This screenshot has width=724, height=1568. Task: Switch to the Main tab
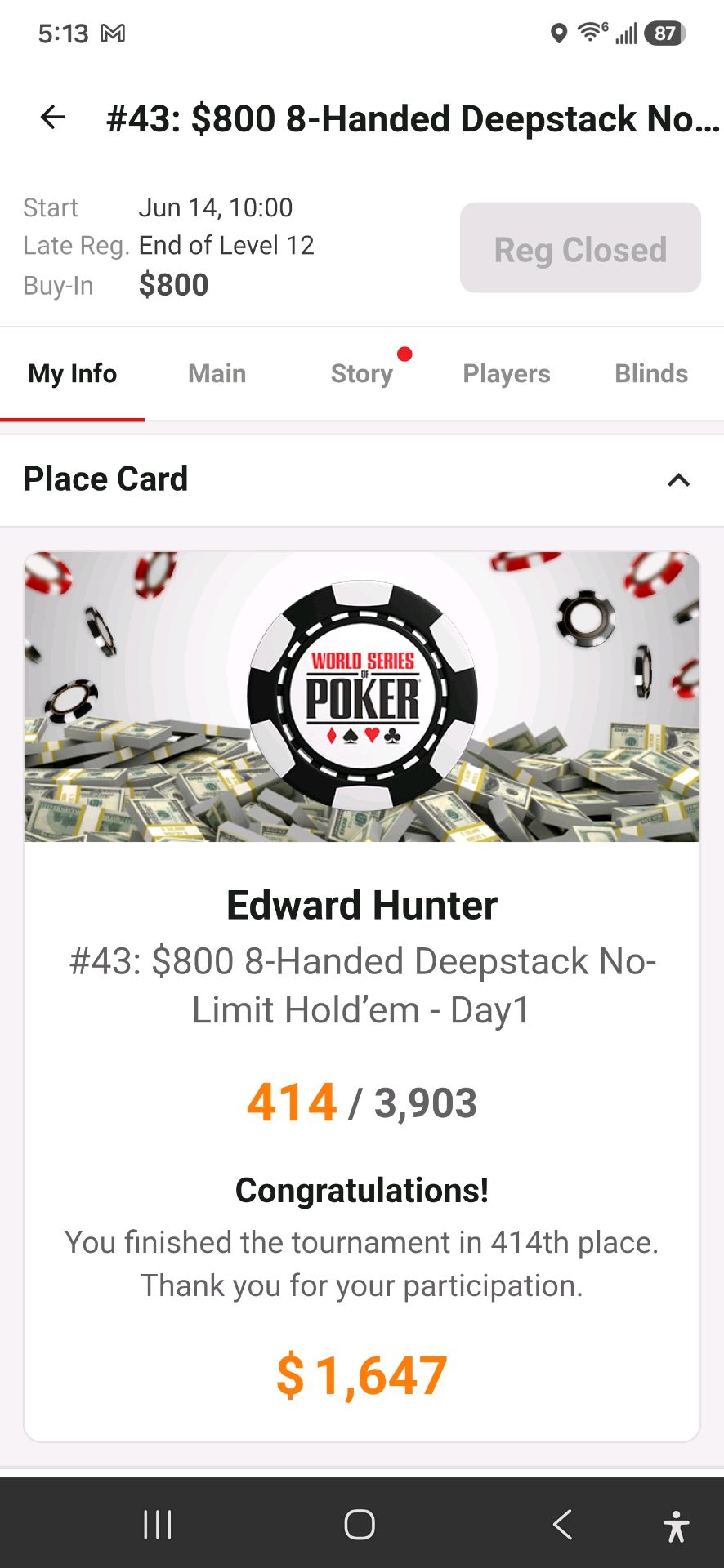pyautogui.click(x=217, y=373)
